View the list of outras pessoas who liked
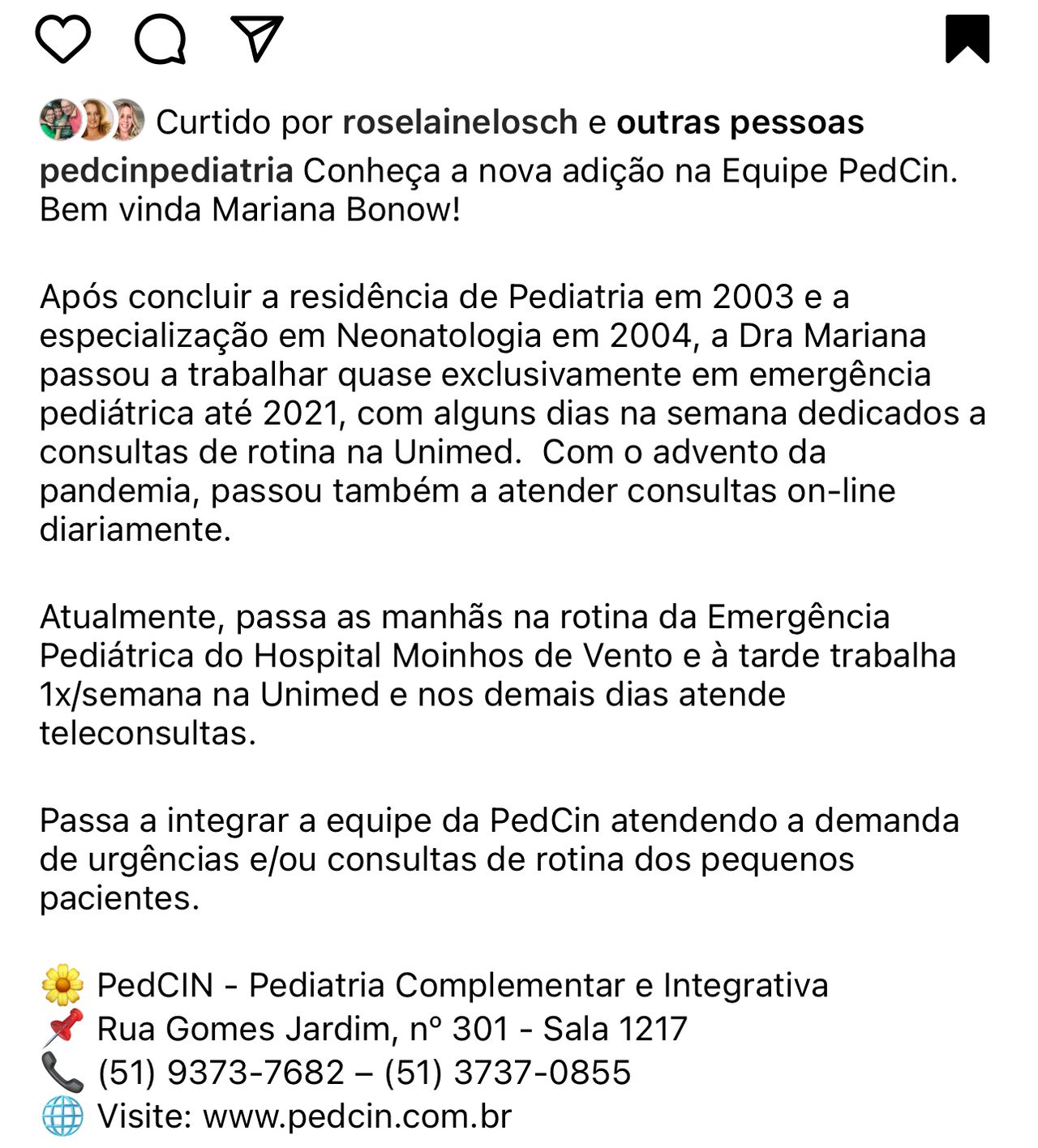The width and height of the screenshot is (1038, 1148). pyautogui.click(x=740, y=122)
